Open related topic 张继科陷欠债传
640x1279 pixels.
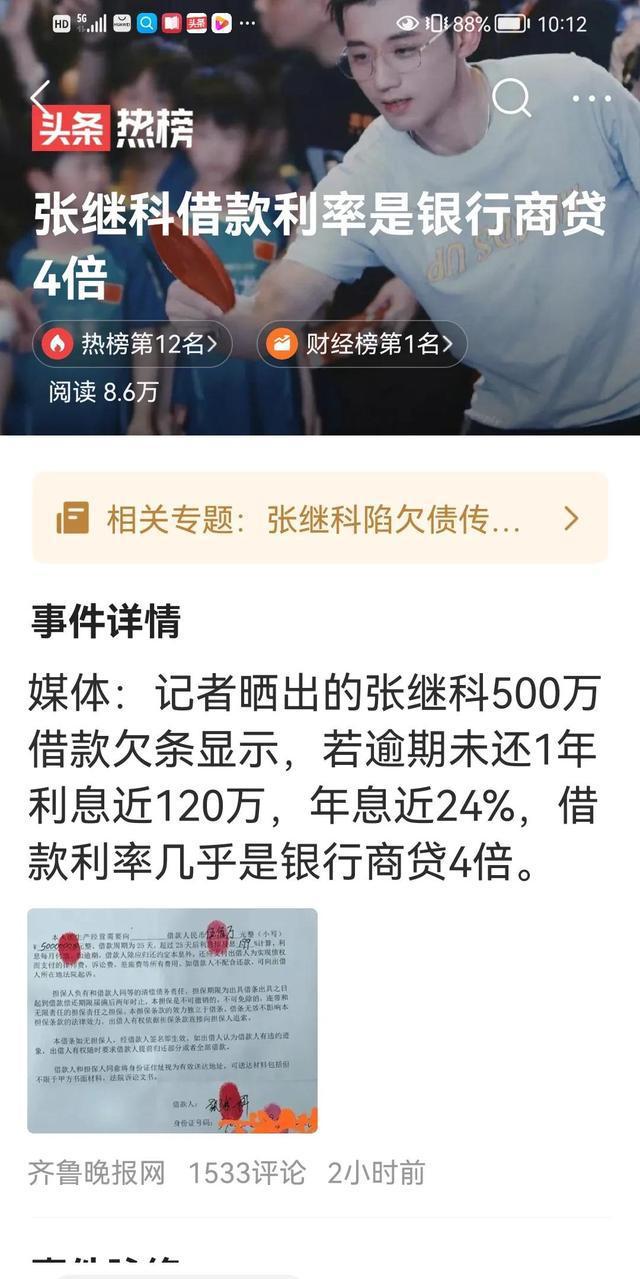point(319,518)
